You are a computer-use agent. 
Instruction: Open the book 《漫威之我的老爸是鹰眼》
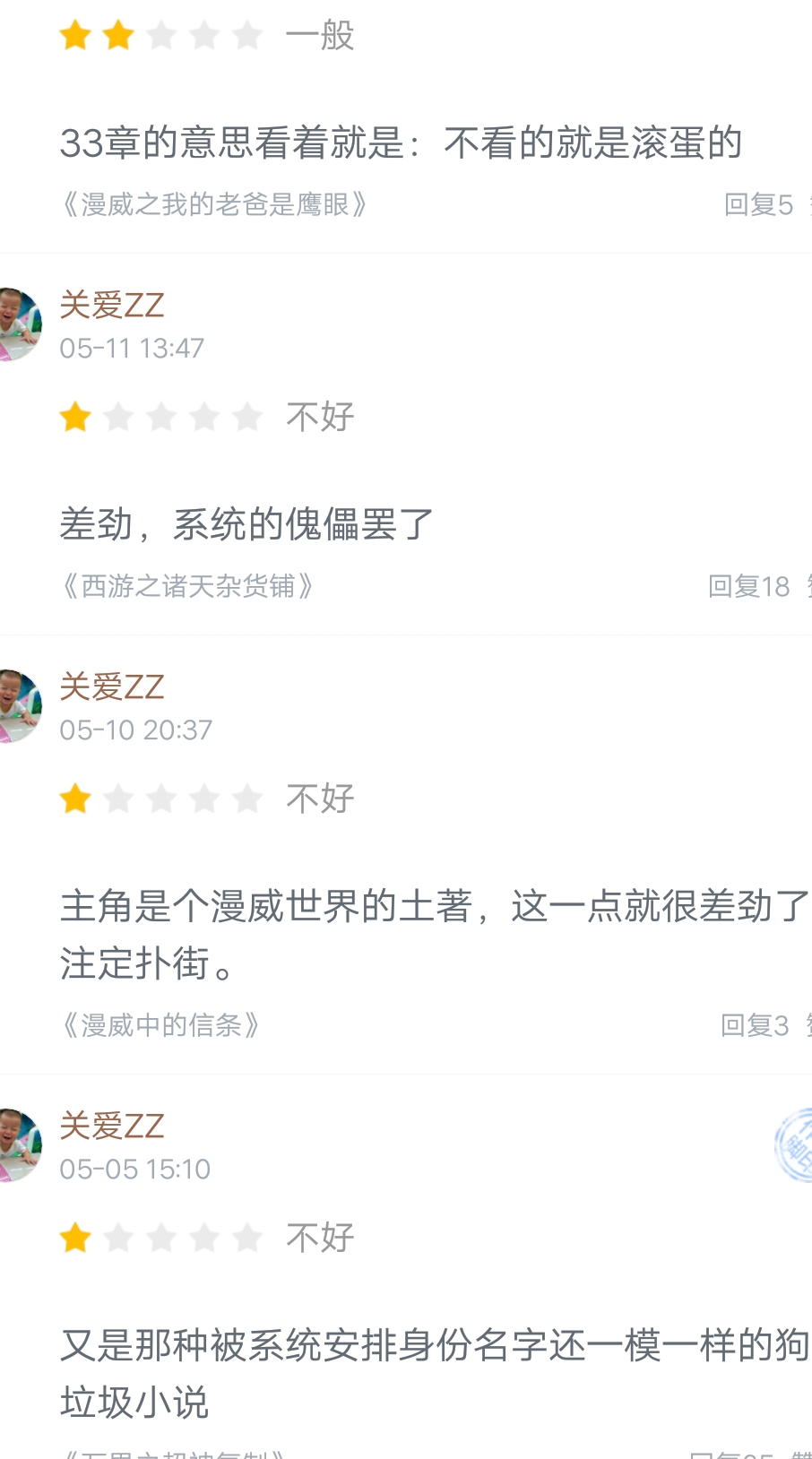[x=213, y=205]
